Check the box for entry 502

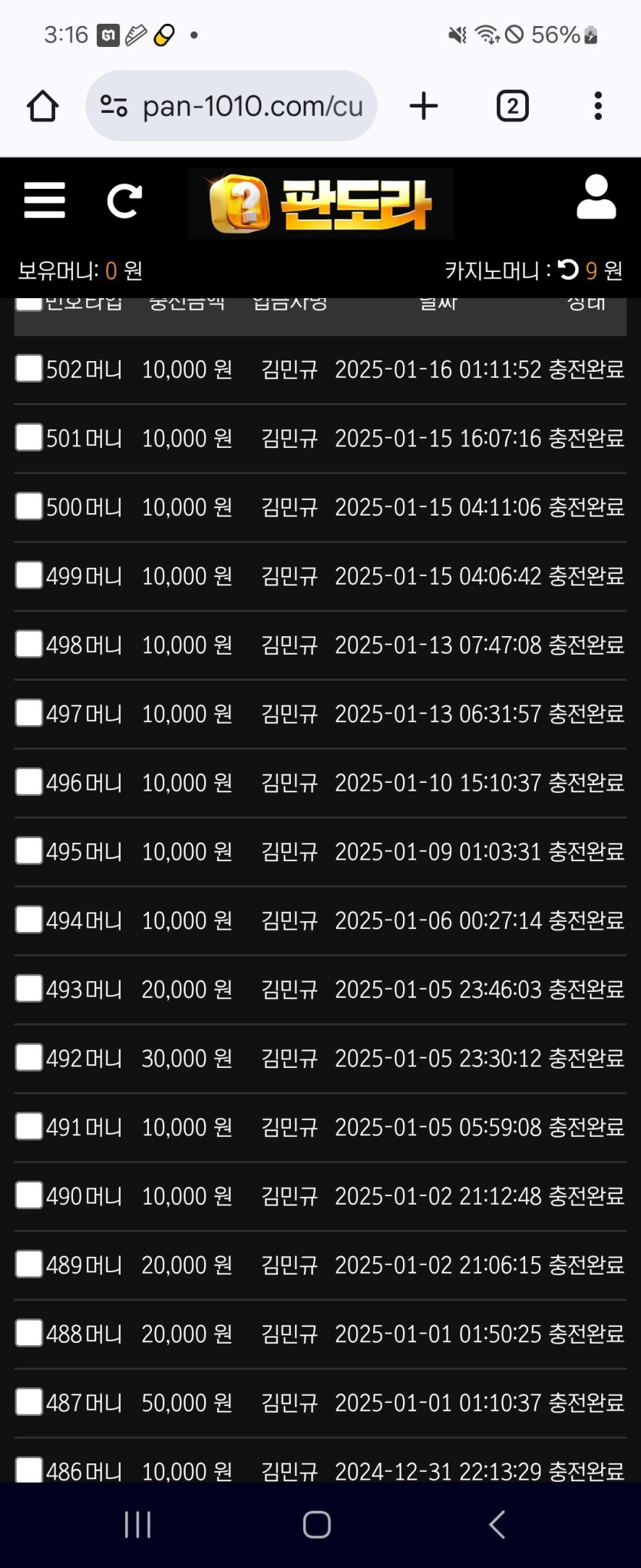[x=29, y=369]
